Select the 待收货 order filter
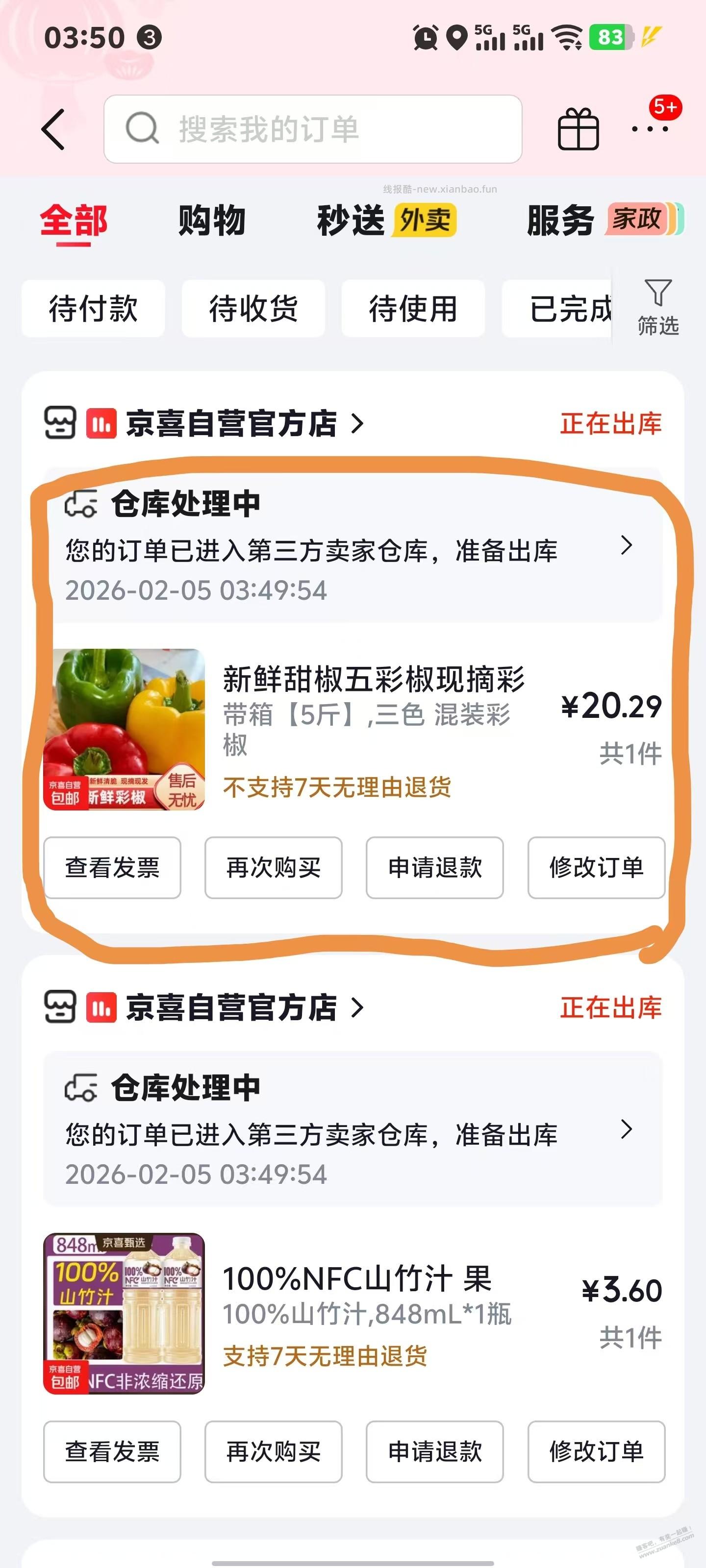706x1568 pixels. [253, 309]
